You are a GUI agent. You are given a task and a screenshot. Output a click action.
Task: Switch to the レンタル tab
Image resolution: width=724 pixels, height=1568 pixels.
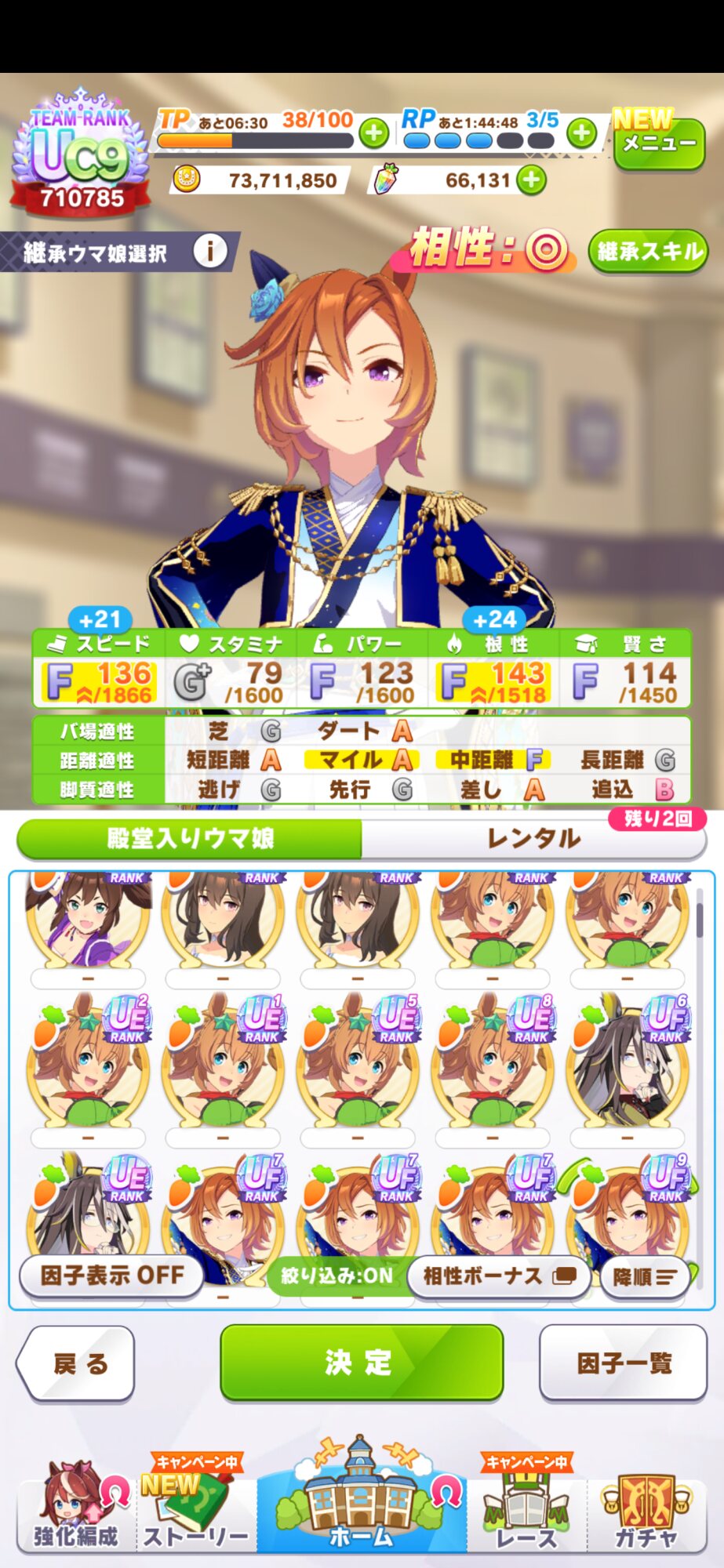pos(534,839)
